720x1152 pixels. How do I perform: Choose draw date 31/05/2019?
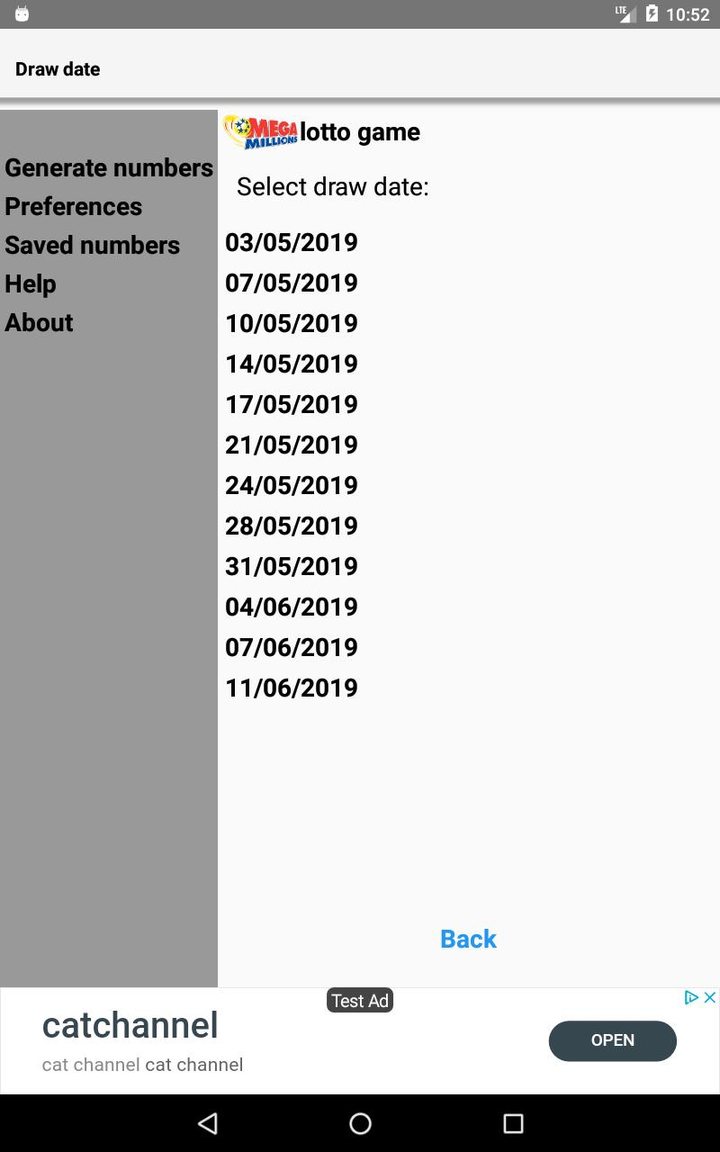point(291,567)
